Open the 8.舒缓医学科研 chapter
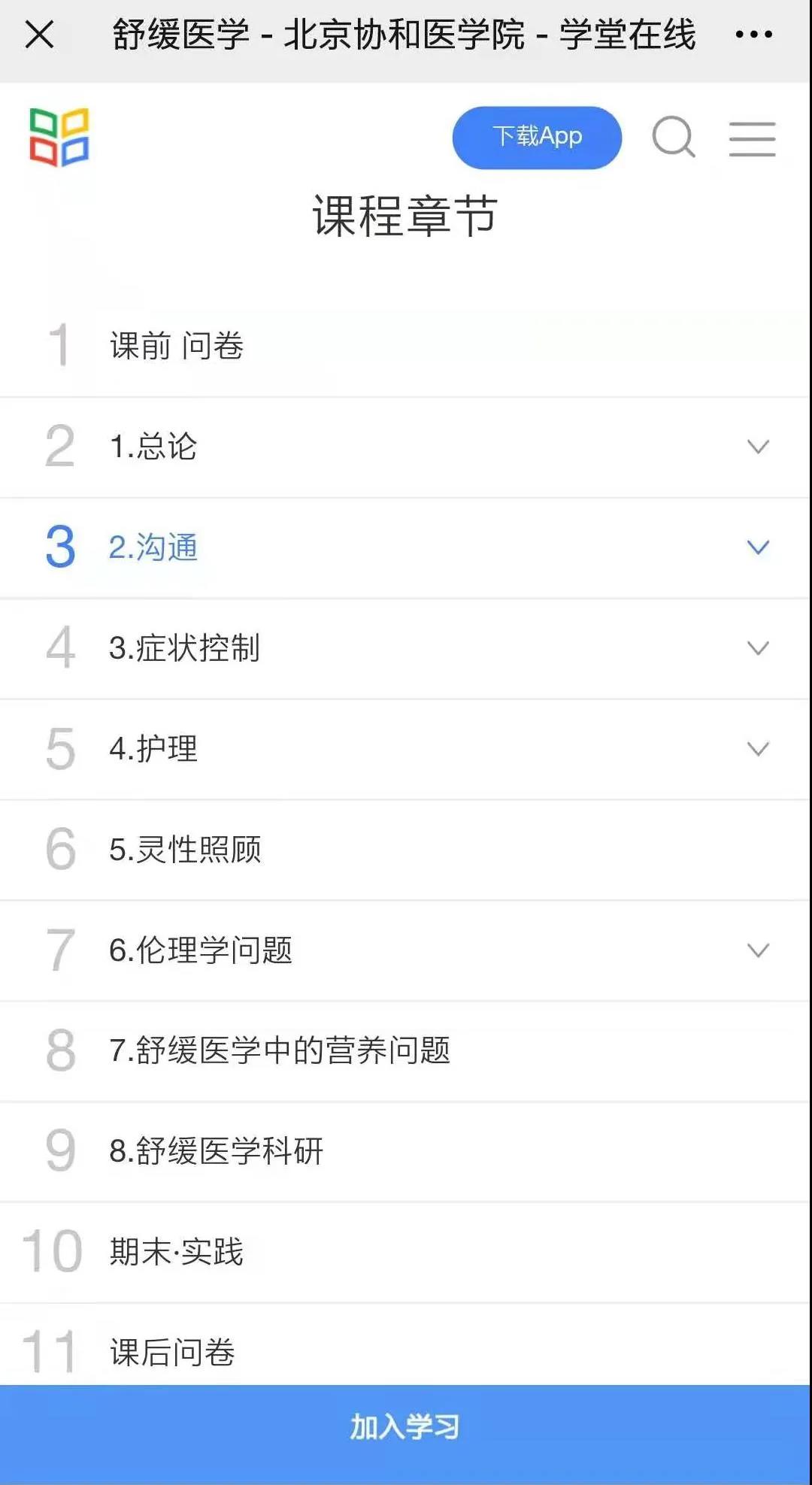The image size is (812, 1485). coord(406,1152)
